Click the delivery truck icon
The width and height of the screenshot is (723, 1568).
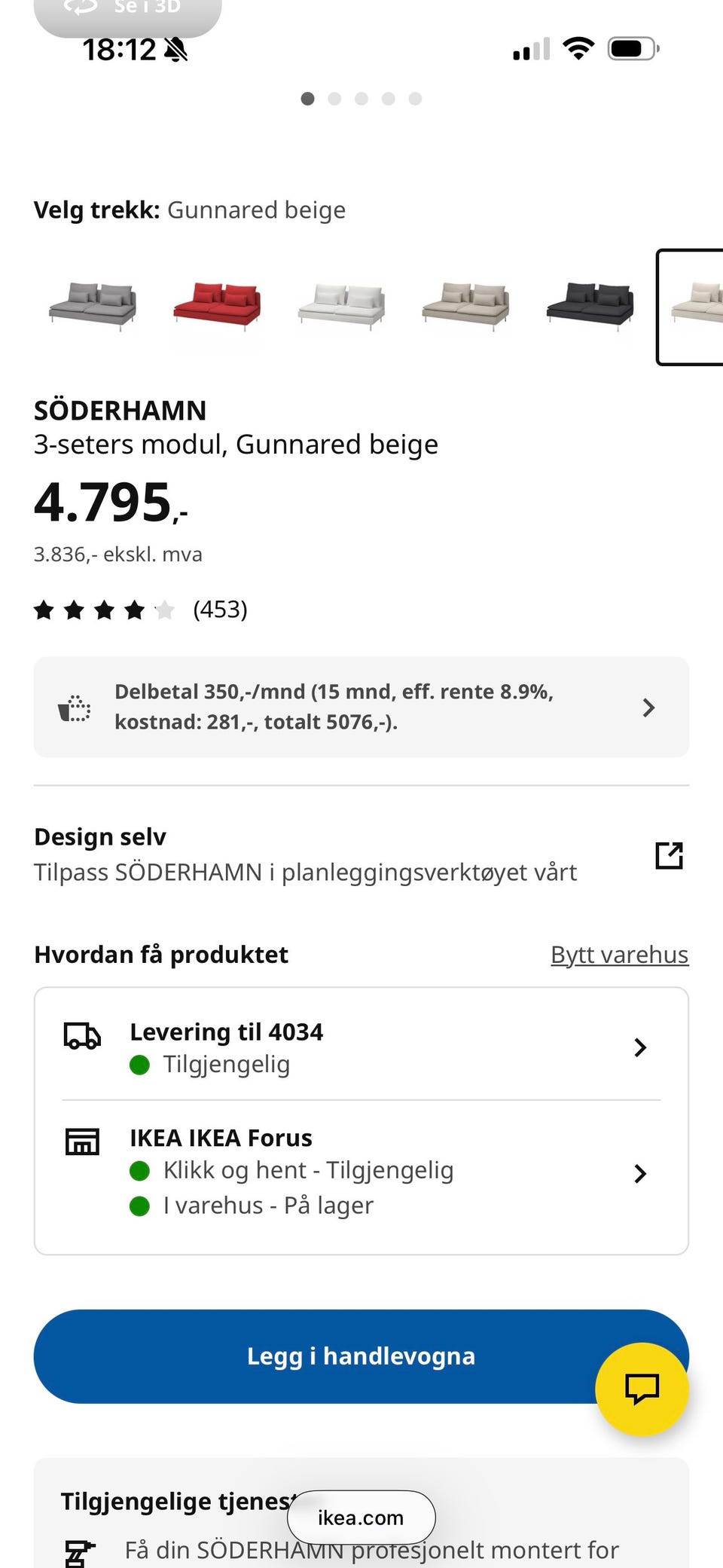pyautogui.click(x=81, y=1035)
